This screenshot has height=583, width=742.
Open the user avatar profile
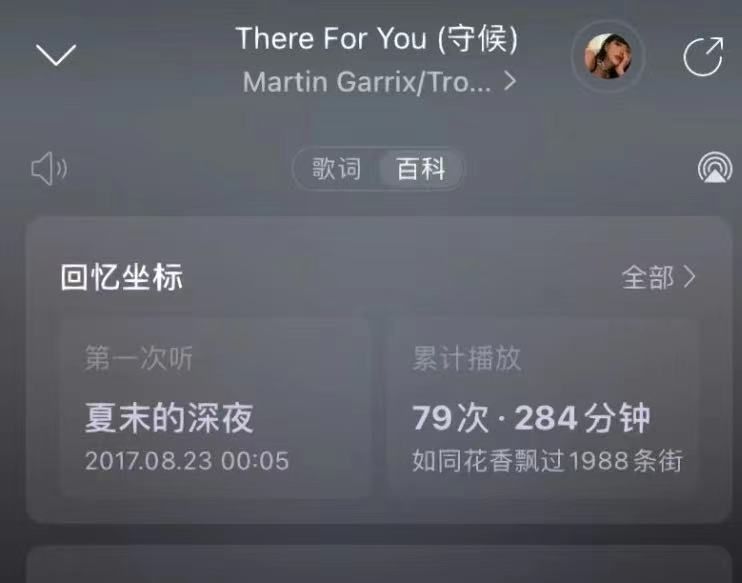(608, 56)
